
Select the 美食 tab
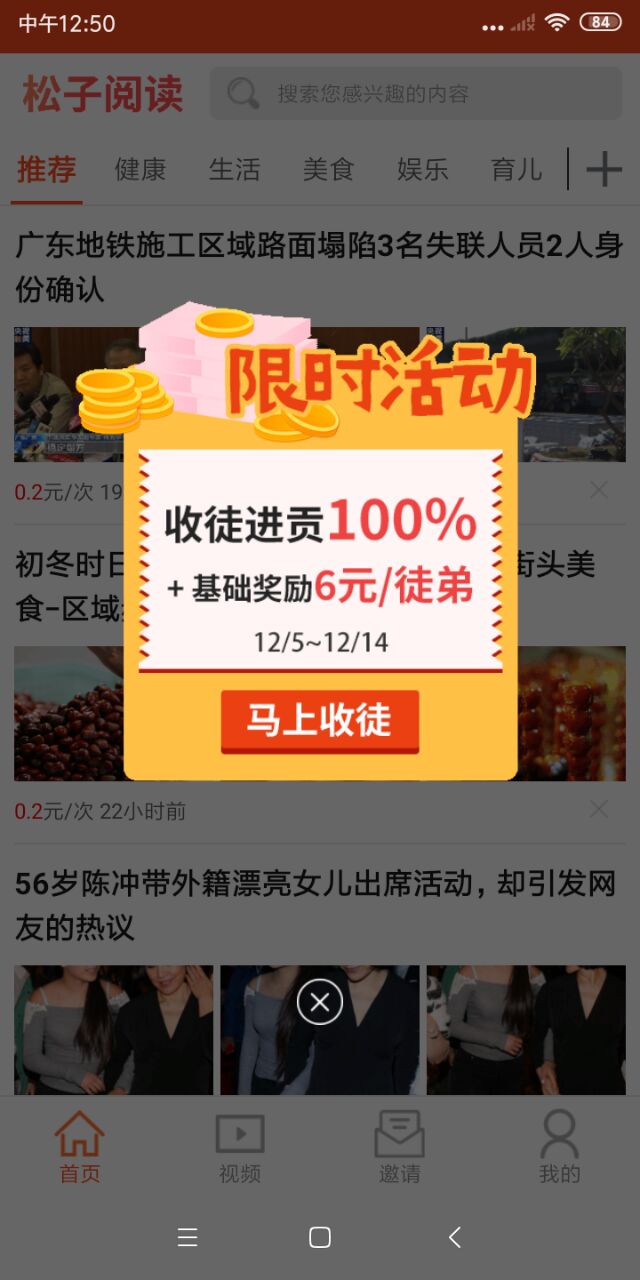328,169
